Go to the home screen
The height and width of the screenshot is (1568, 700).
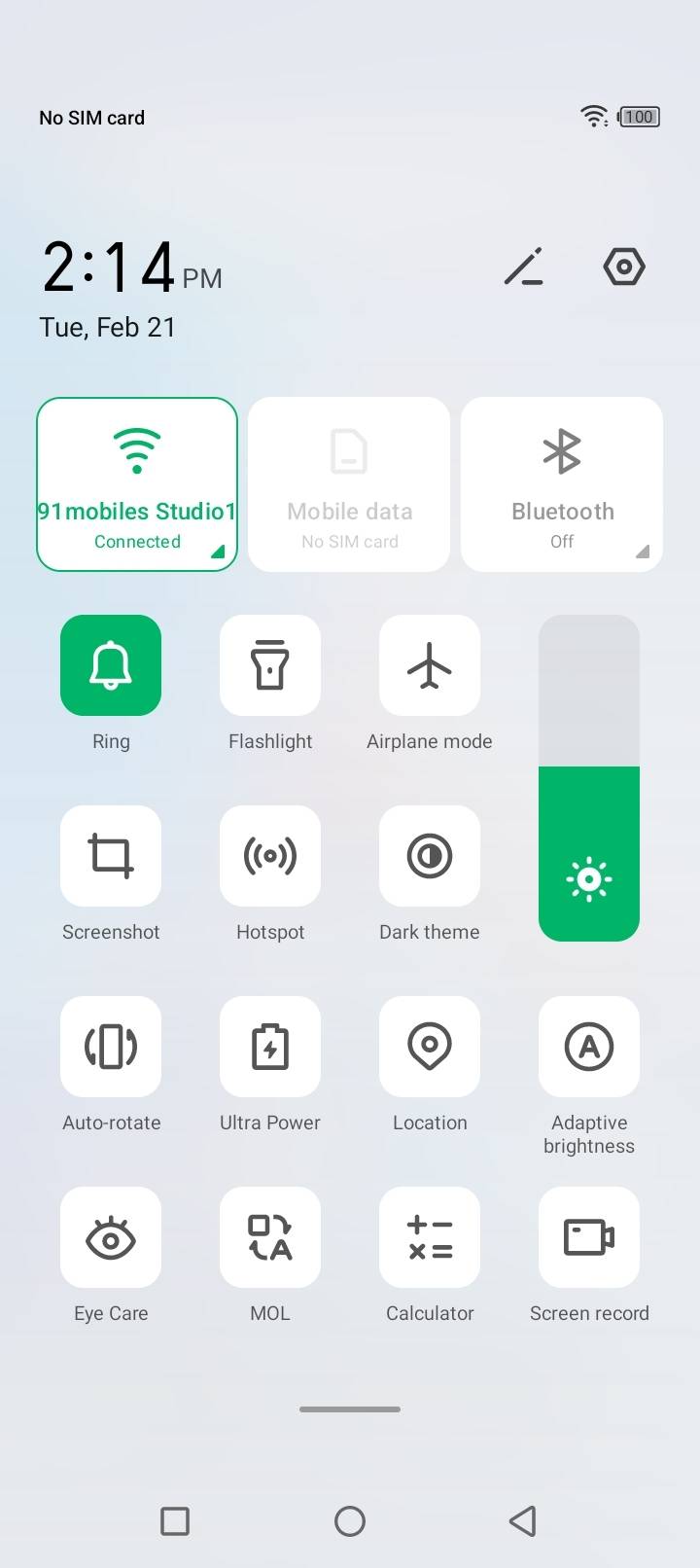pyautogui.click(x=350, y=1521)
